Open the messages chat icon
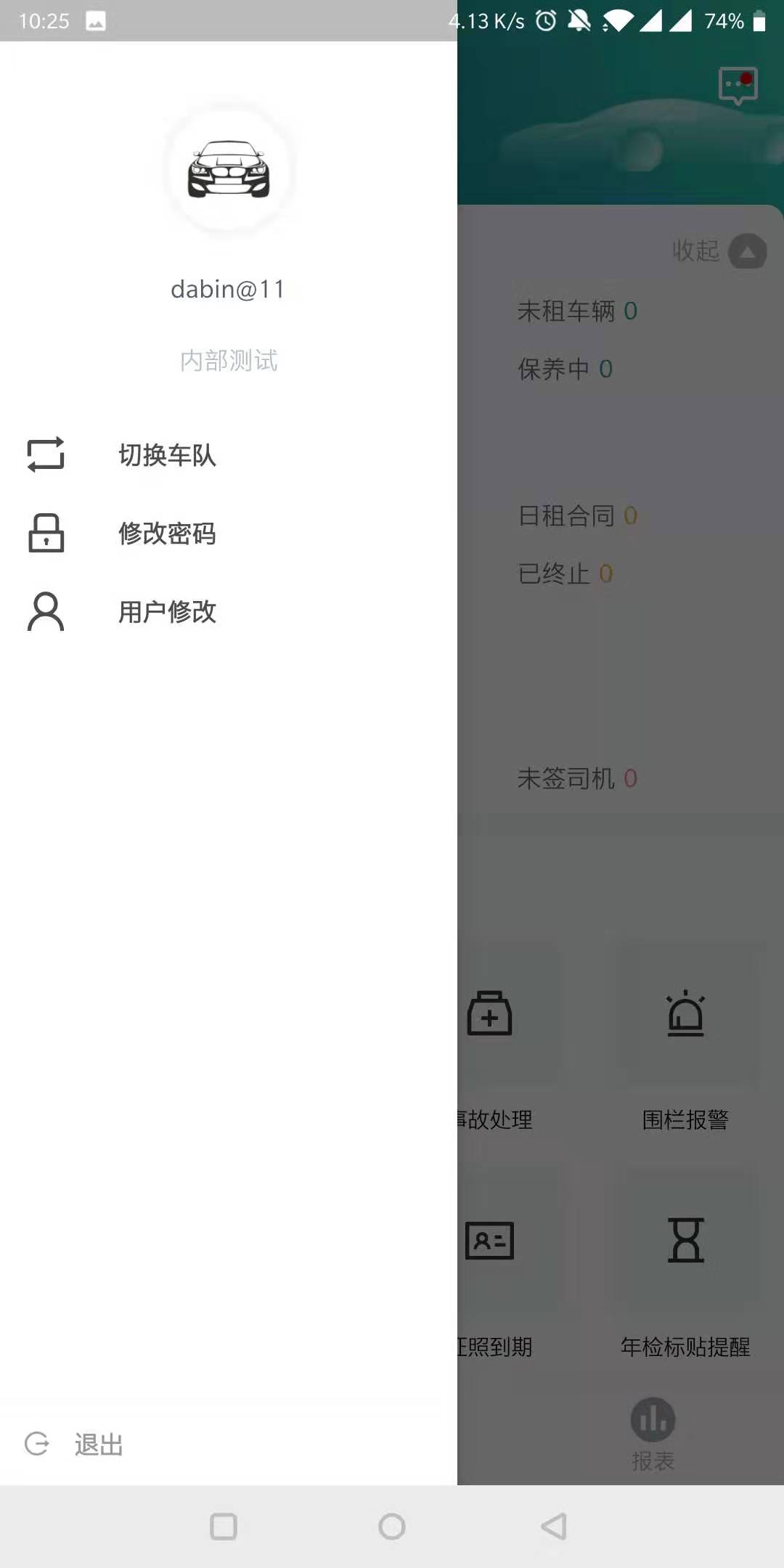This screenshot has width=784, height=1568. [x=738, y=86]
